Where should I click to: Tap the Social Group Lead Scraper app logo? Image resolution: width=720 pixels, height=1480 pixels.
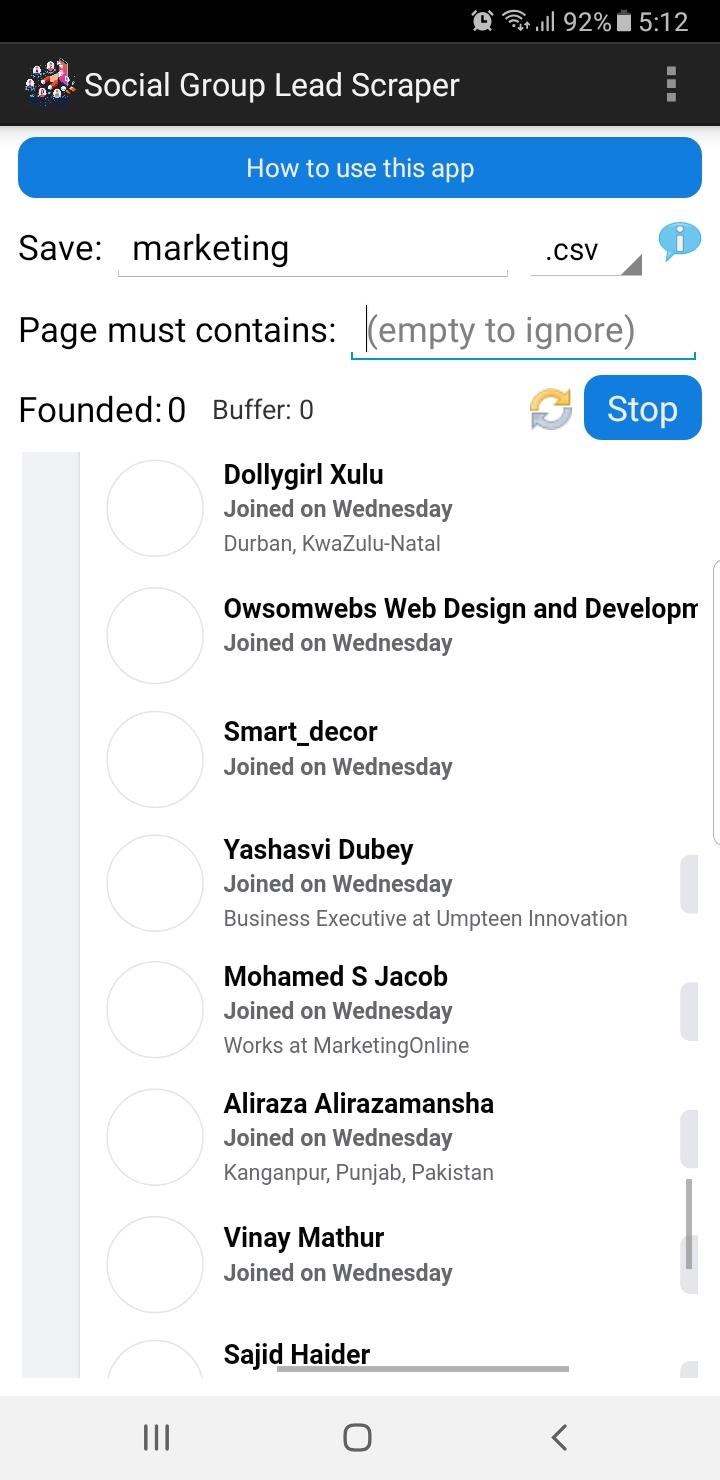pyautogui.click(x=49, y=84)
